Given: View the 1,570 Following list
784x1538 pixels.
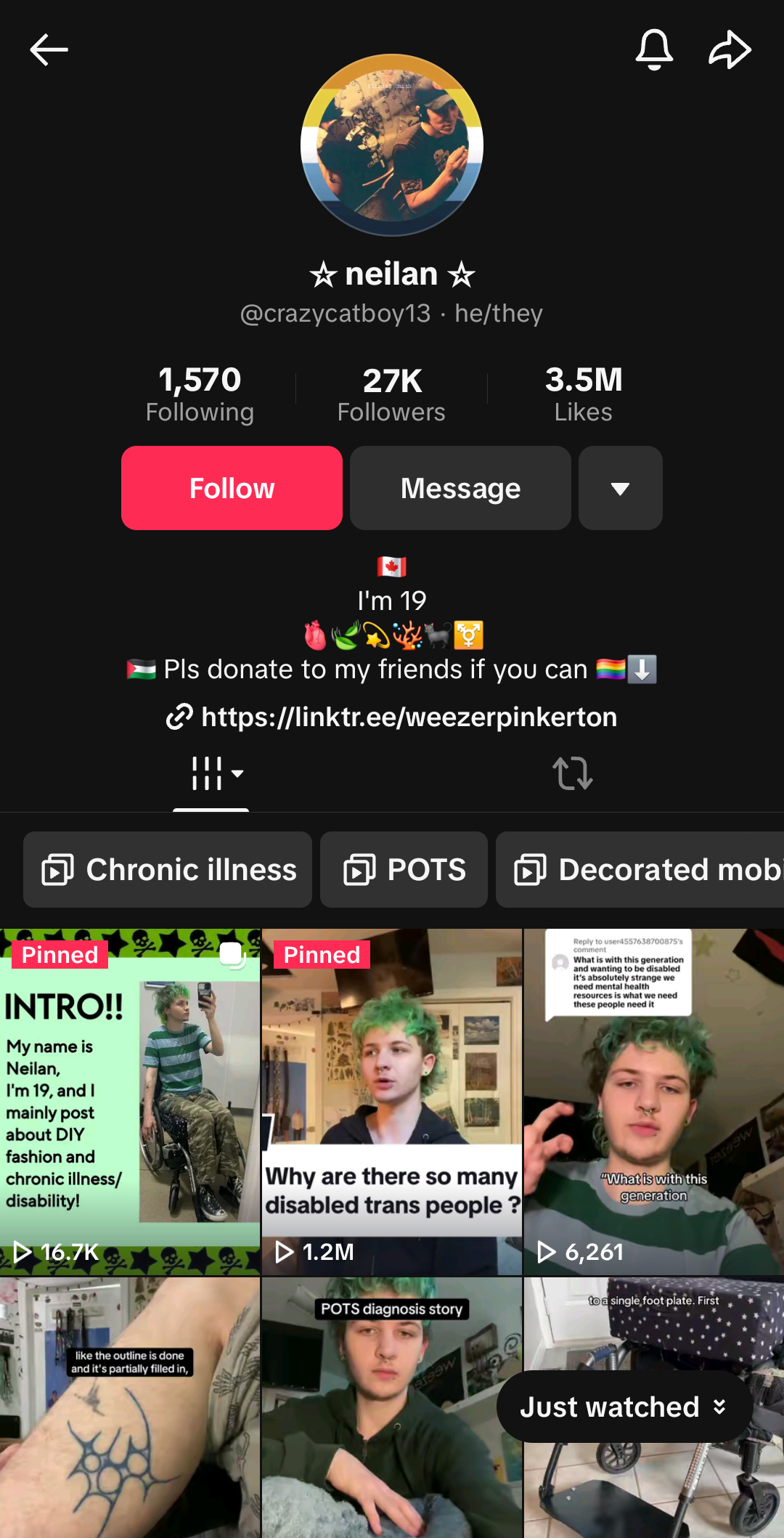Looking at the screenshot, I should [x=200, y=394].
